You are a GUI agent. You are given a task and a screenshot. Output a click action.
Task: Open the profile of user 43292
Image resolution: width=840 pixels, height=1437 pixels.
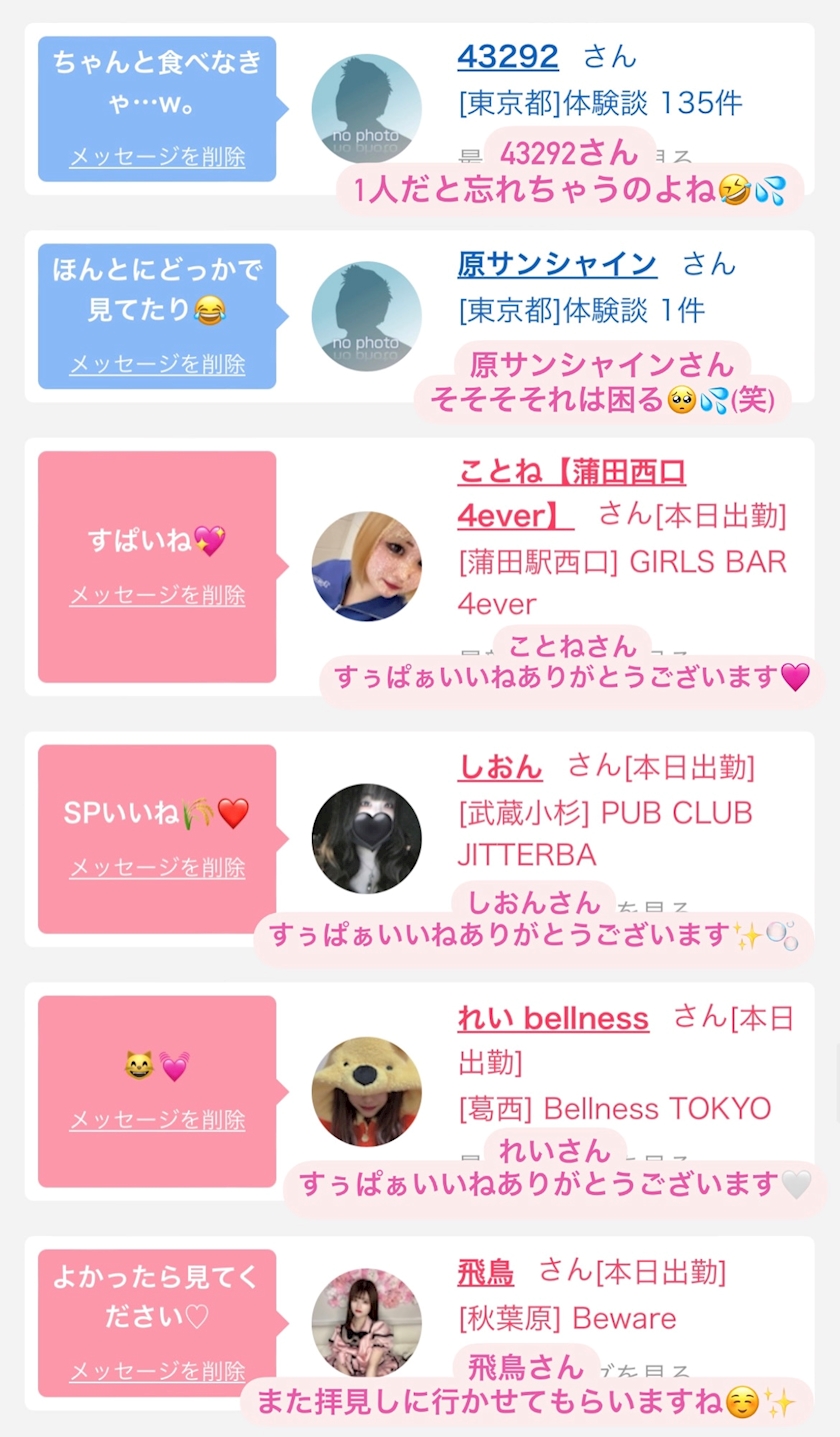pyautogui.click(x=507, y=57)
